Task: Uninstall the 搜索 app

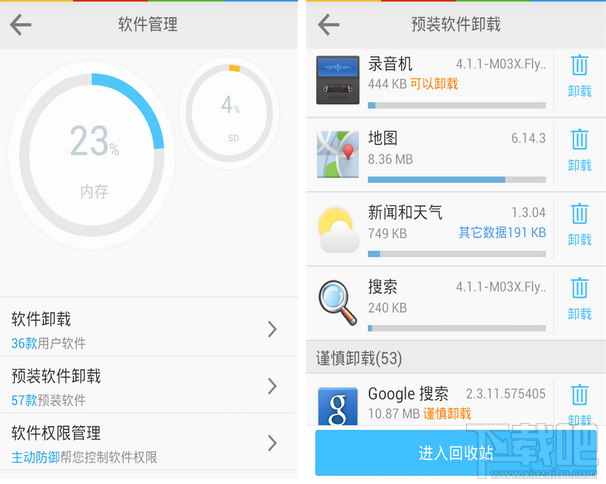Action: (579, 298)
